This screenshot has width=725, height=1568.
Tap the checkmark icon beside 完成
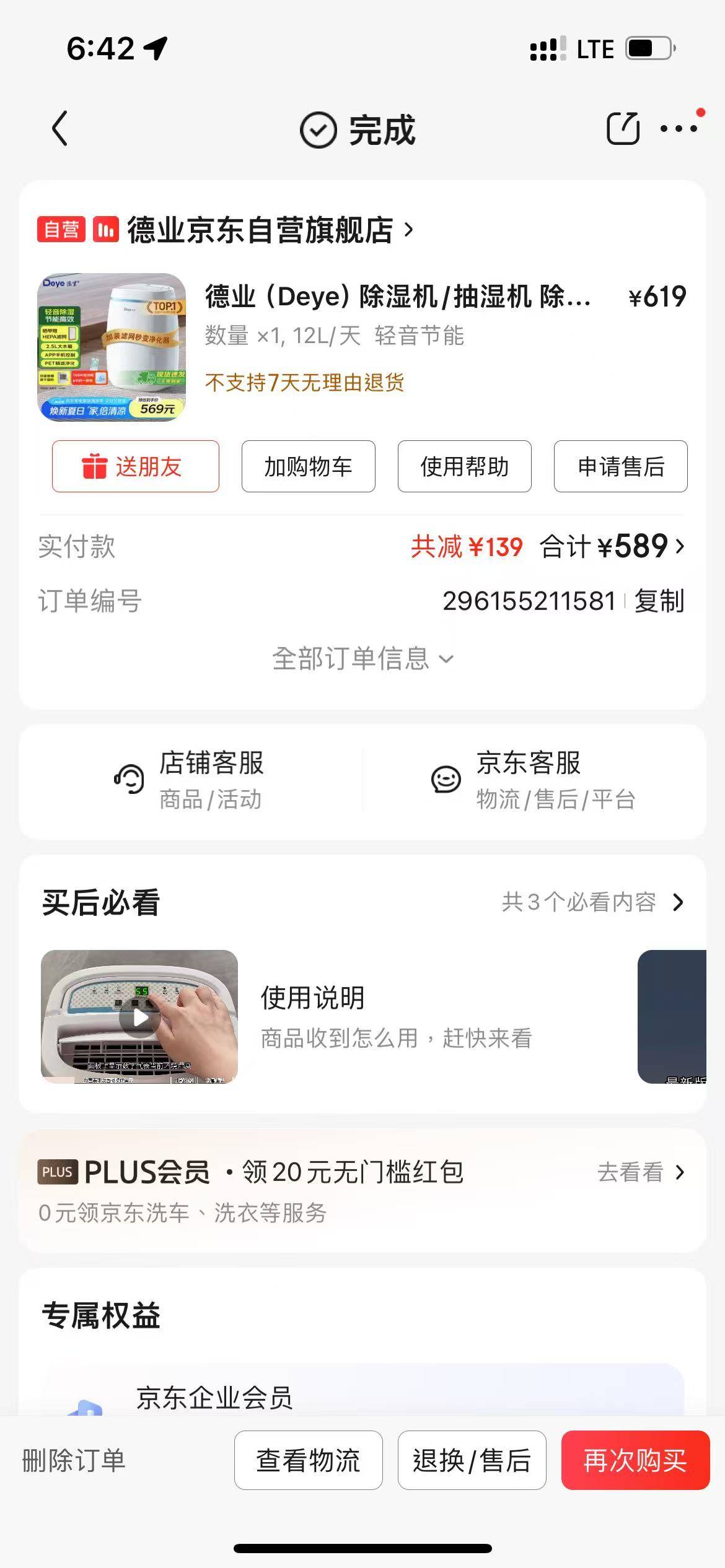coord(317,130)
